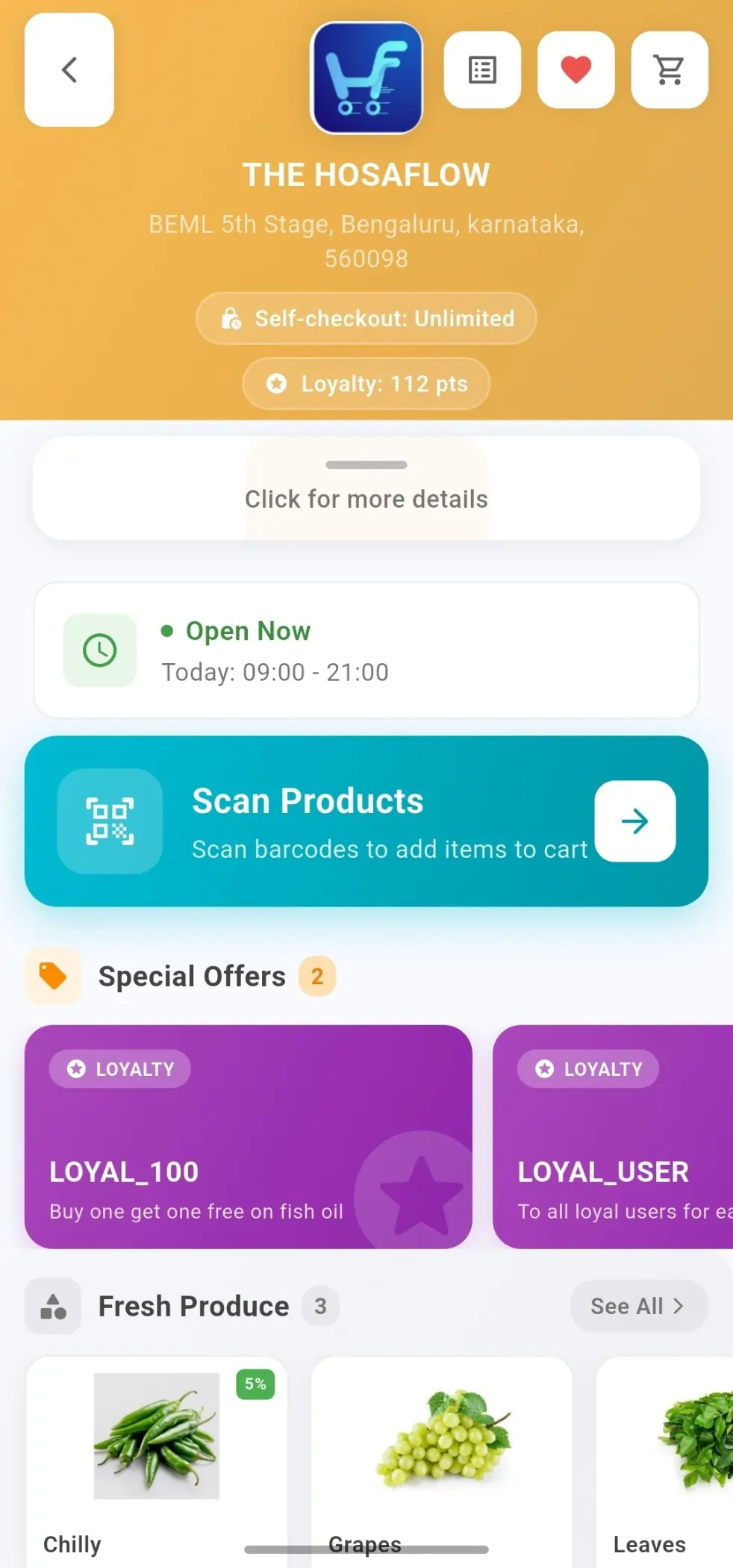This screenshot has height=1568, width=733.
Task: Toggle the Self-checkout: Unlimited badge
Action: [x=365, y=318]
